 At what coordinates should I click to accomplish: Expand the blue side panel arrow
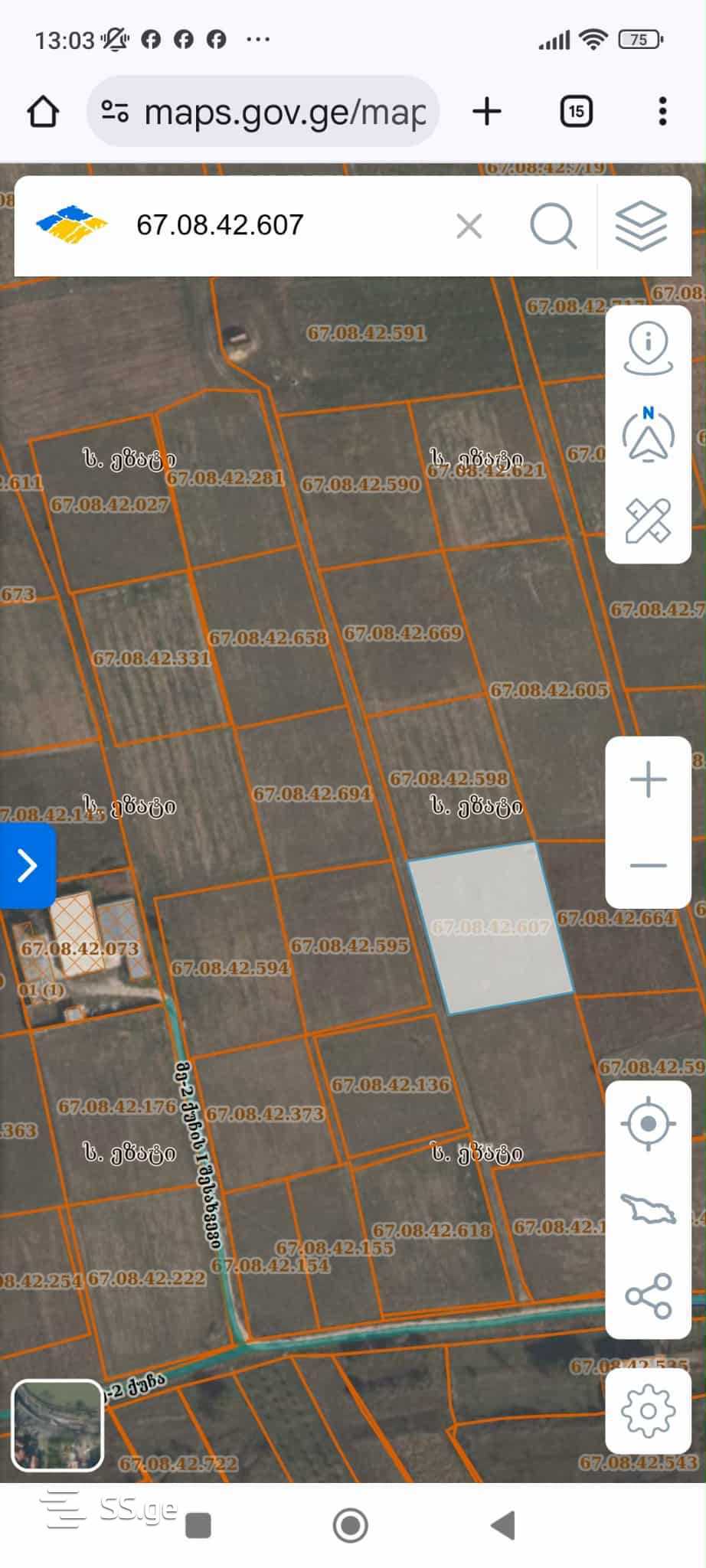28,866
